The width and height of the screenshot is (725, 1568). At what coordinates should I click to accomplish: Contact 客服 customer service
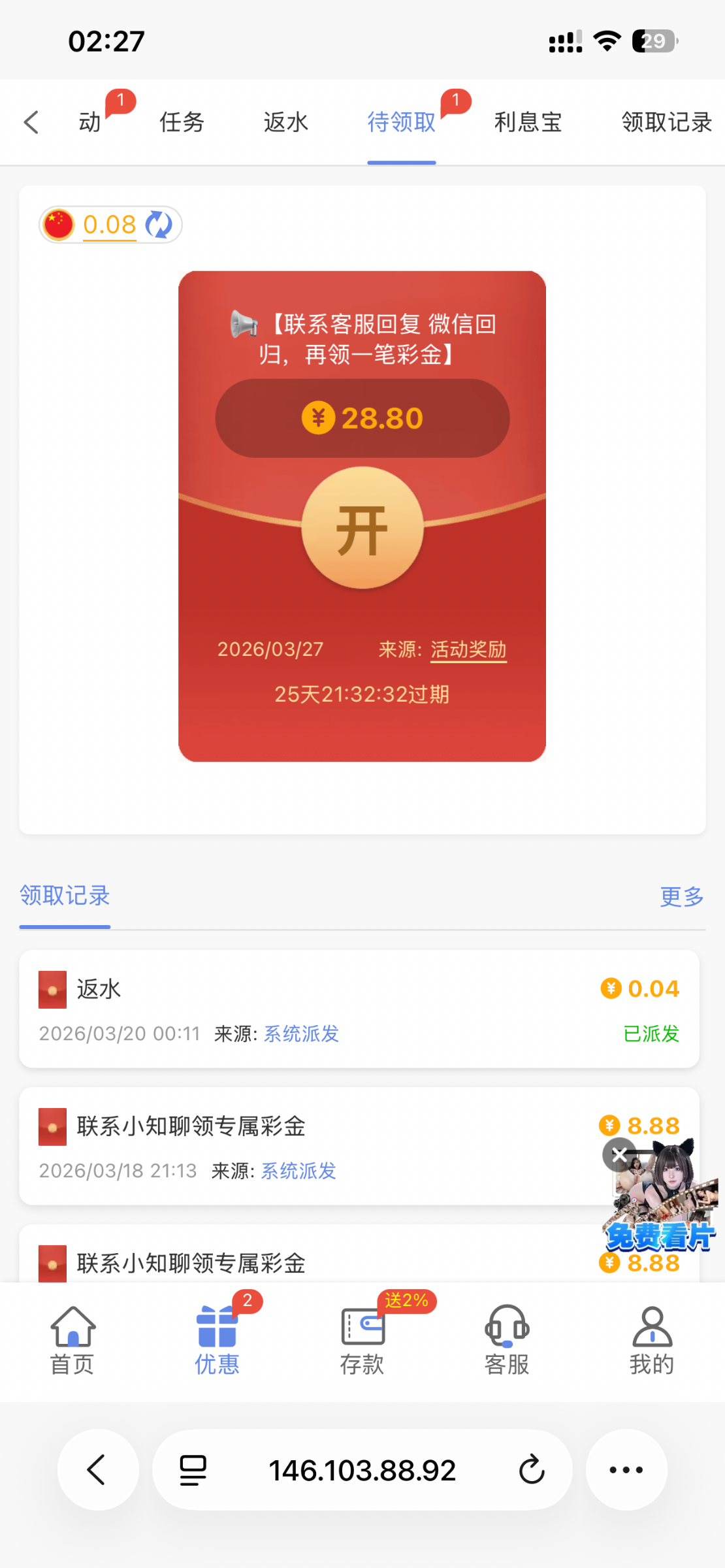(x=507, y=1341)
